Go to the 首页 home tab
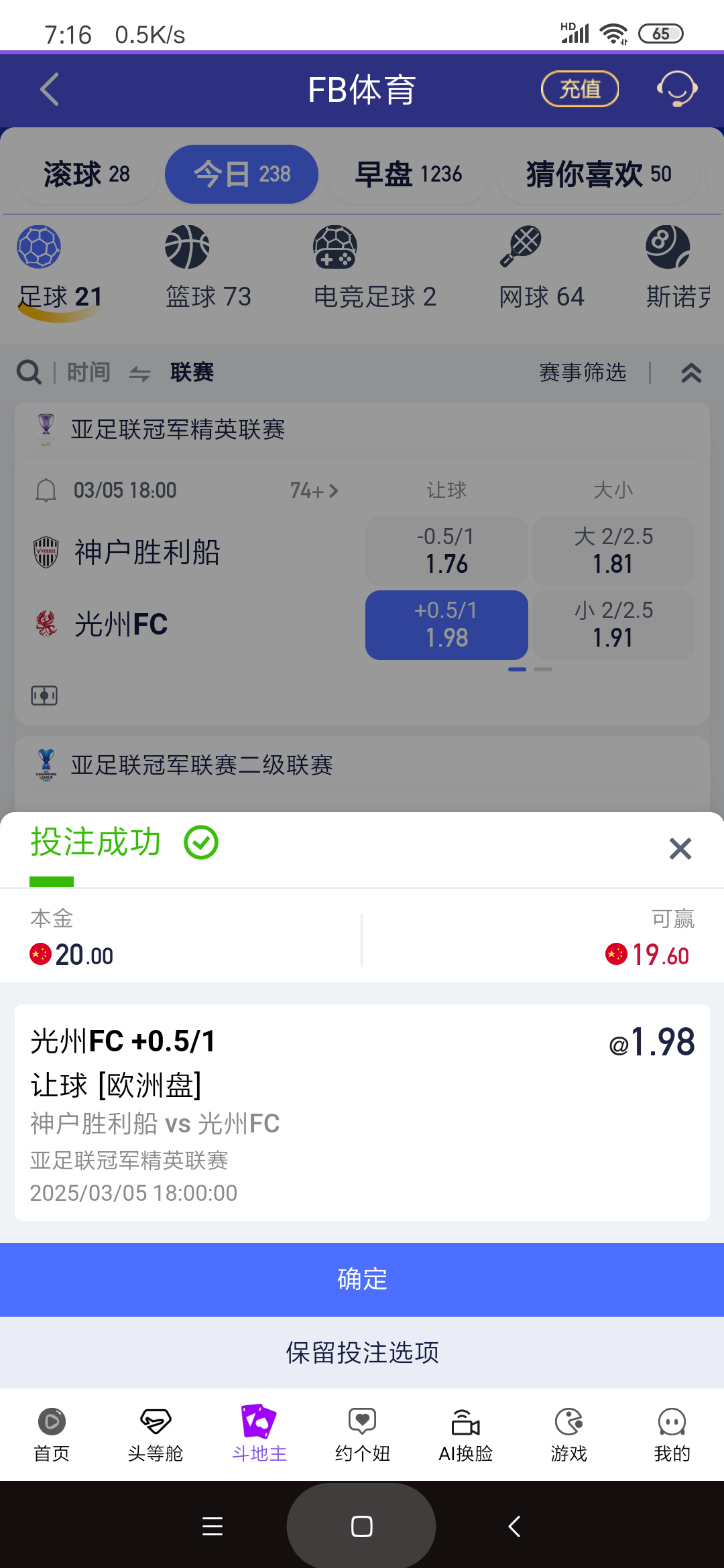724x1568 pixels. (52, 1434)
